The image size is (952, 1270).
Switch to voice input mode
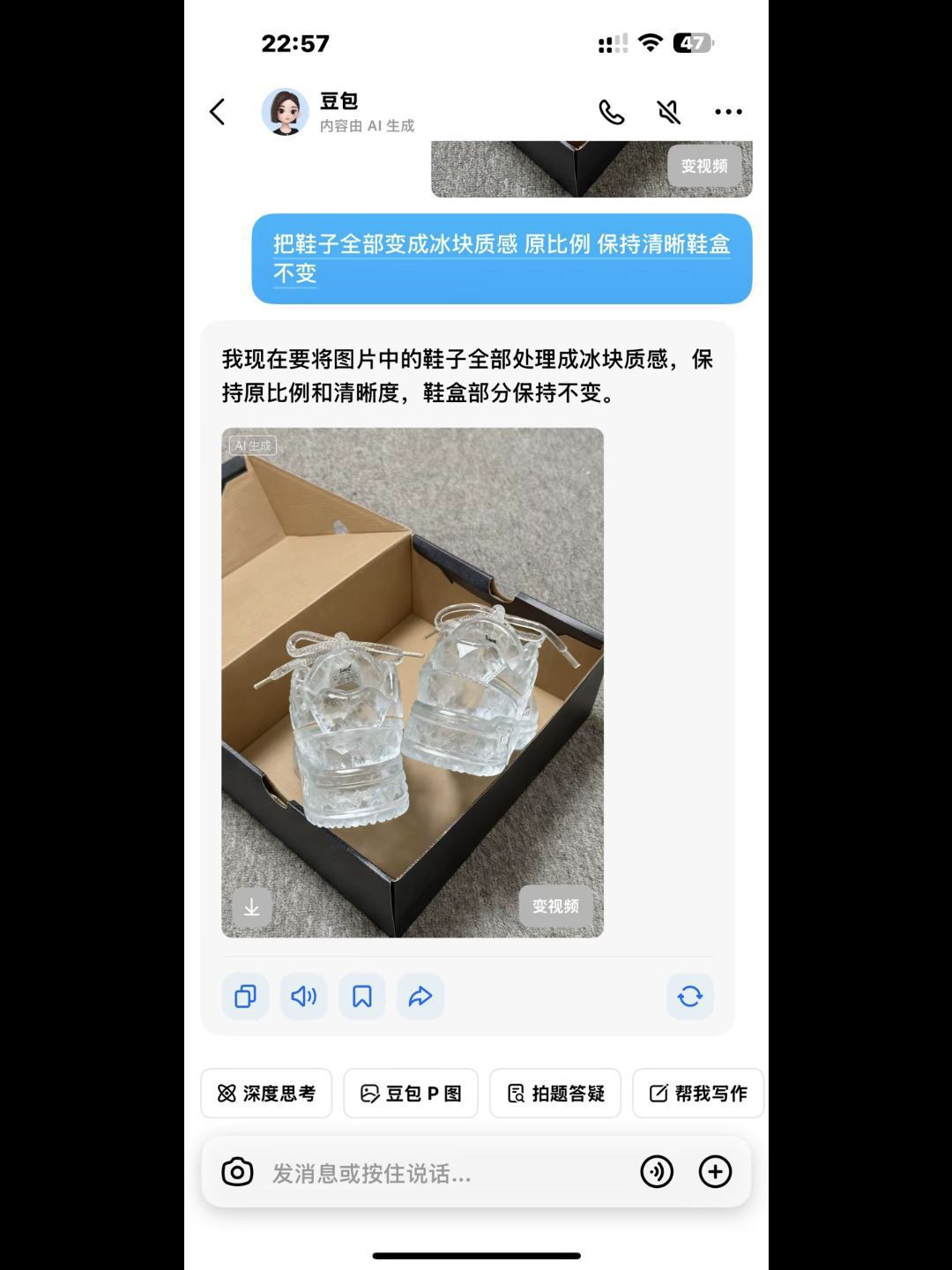coord(657,1172)
